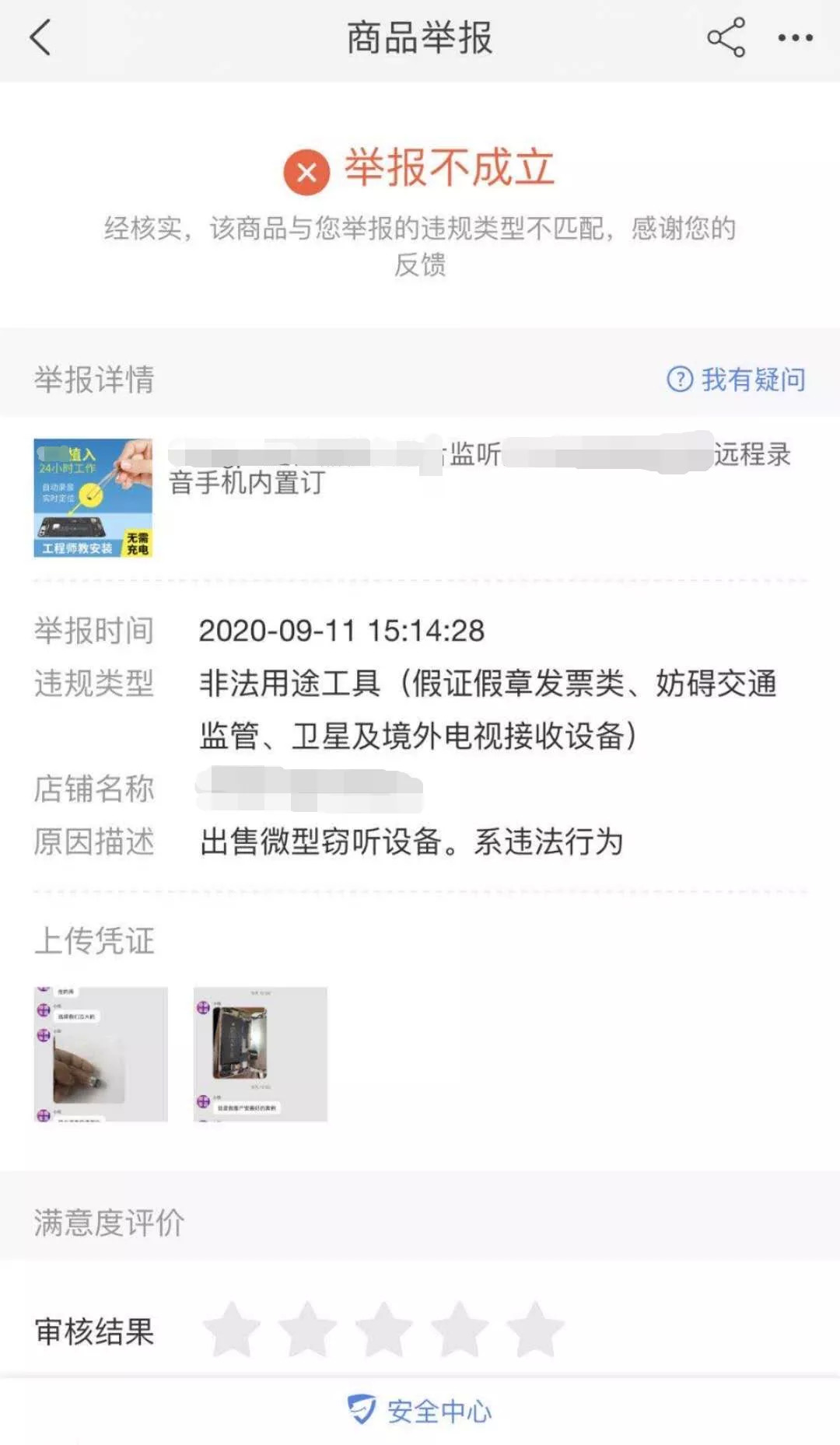View the second uploaded evidence image
Image resolution: width=840 pixels, height=1445 pixels.
(260, 1054)
